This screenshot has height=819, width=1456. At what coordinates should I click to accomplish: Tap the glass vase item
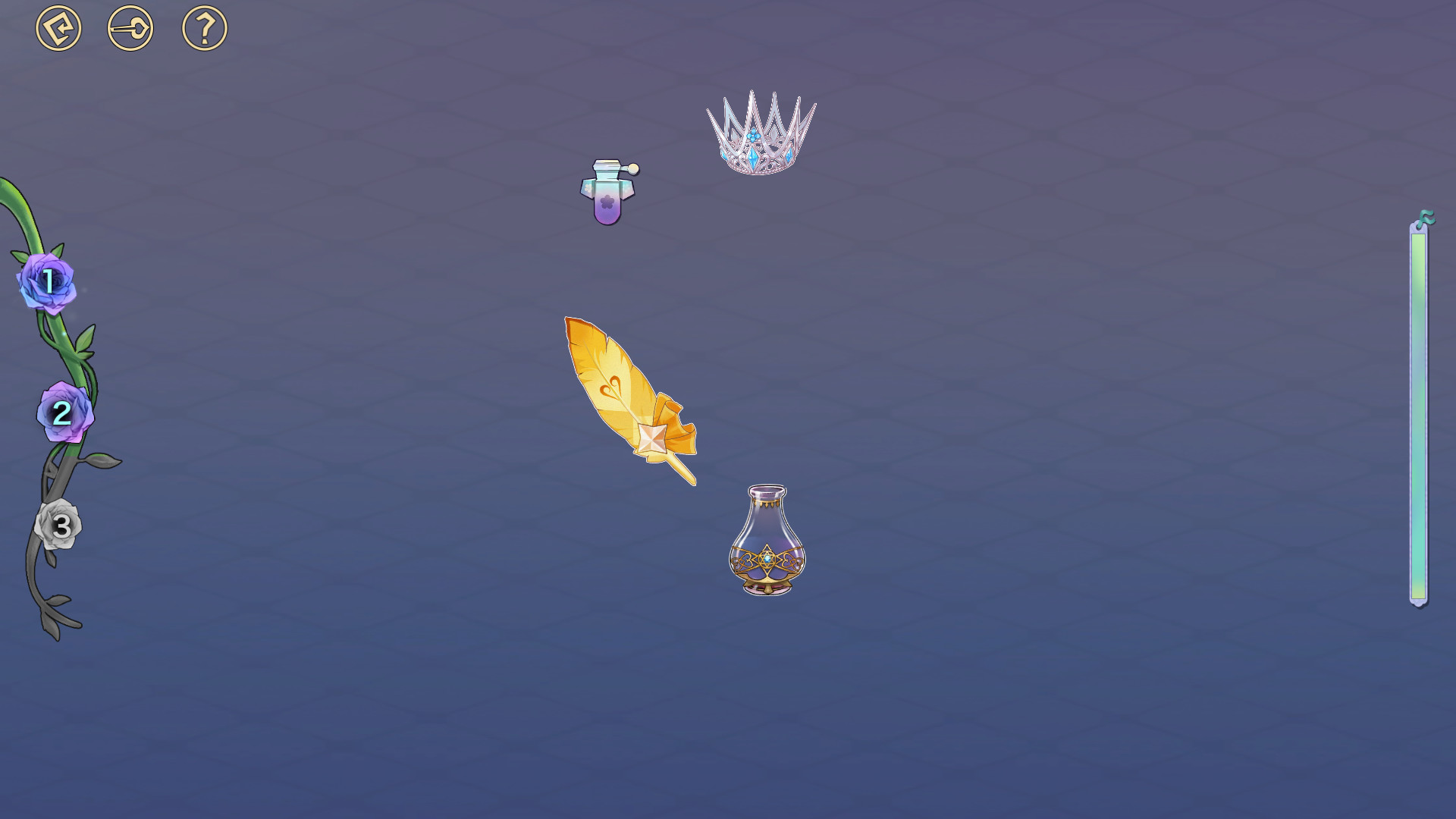point(767,541)
